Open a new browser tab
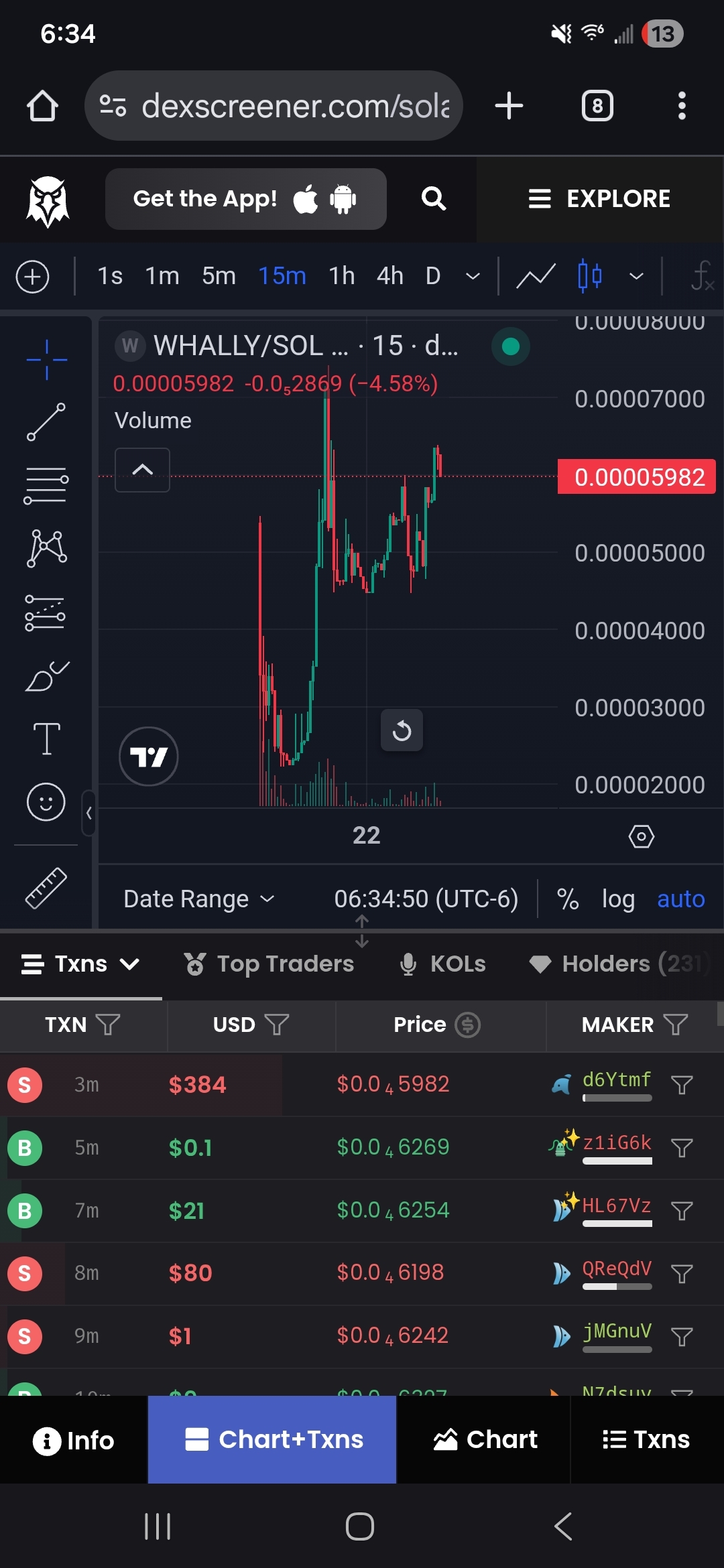The height and width of the screenshot is (1568, 724). pyautogui.click(x=509, y=106)
